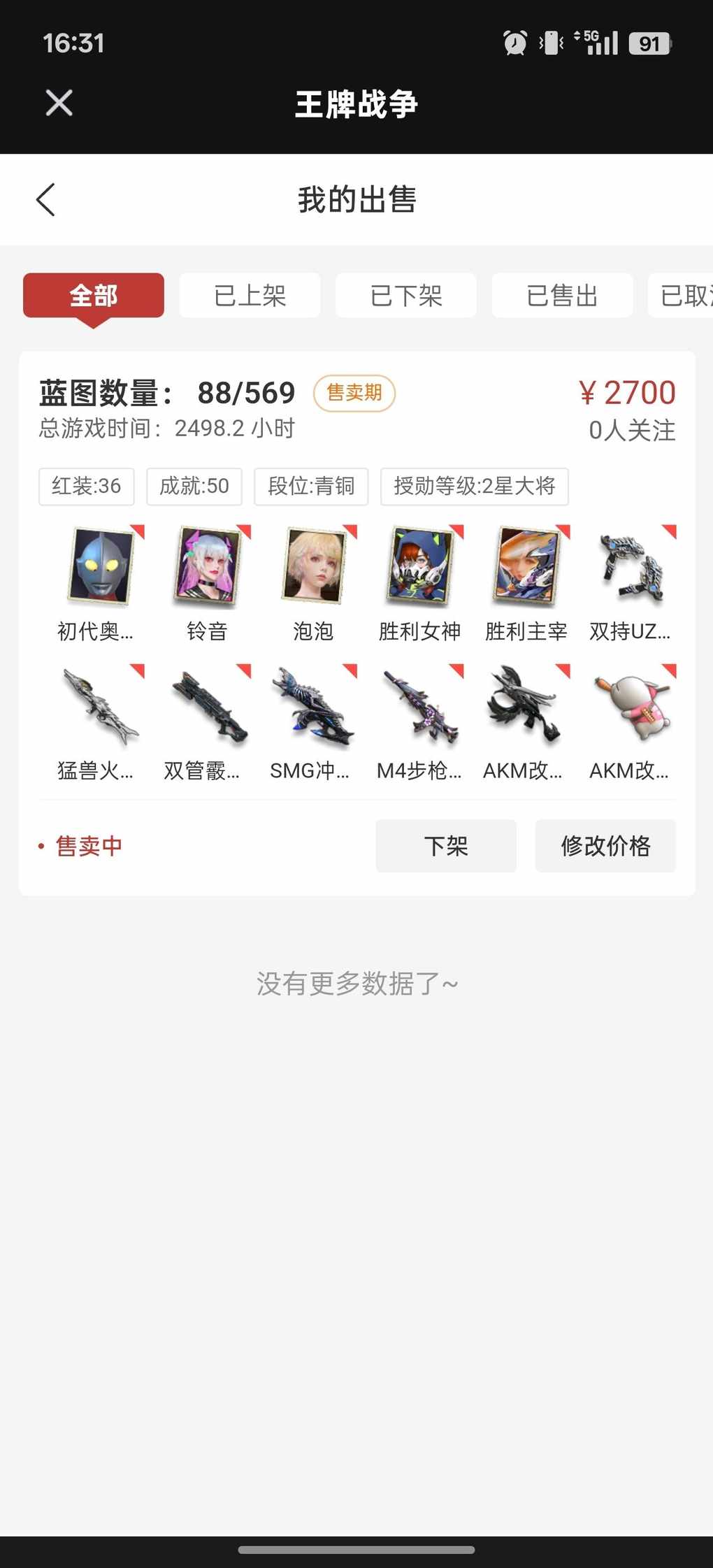The image size is (713, 1568).
Task: Switch to the 已下架 tab
Action: click(406, 296)
